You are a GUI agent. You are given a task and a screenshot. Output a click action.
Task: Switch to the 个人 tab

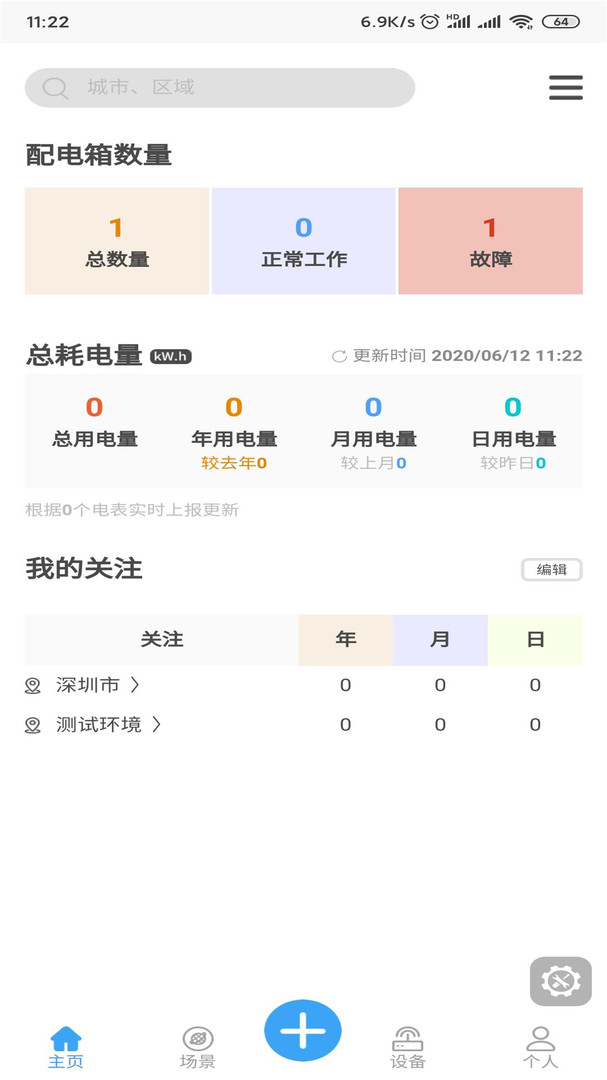540,1048
